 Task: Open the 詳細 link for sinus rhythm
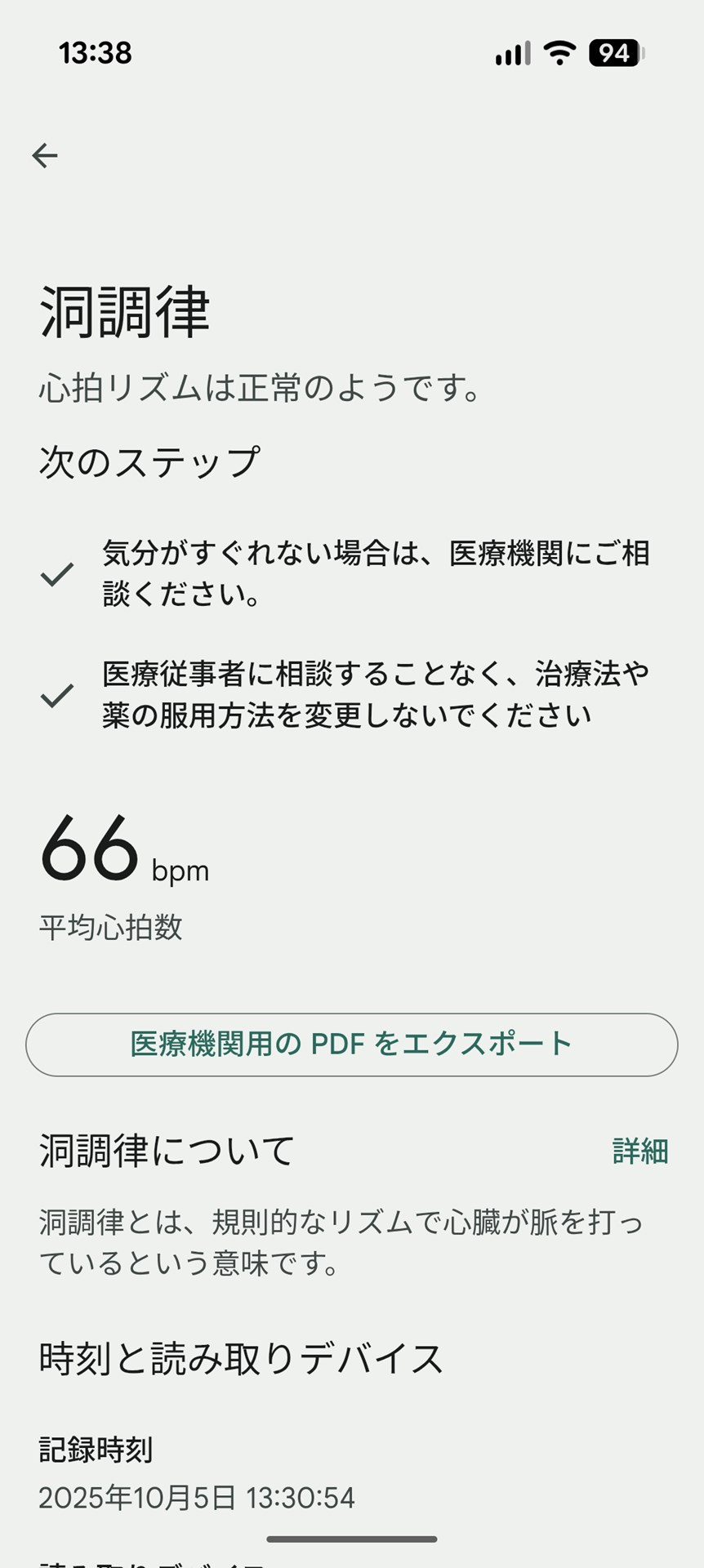(x=640, y=1154)
